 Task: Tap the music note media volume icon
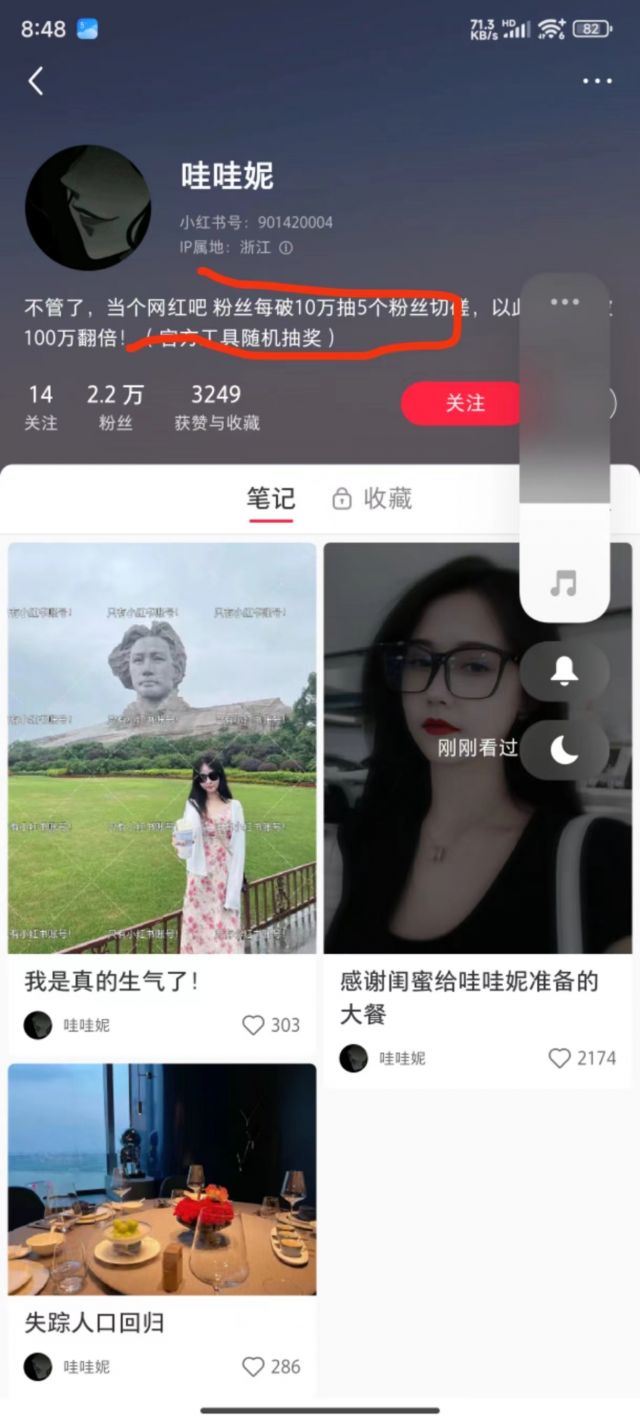click(564, 584)
